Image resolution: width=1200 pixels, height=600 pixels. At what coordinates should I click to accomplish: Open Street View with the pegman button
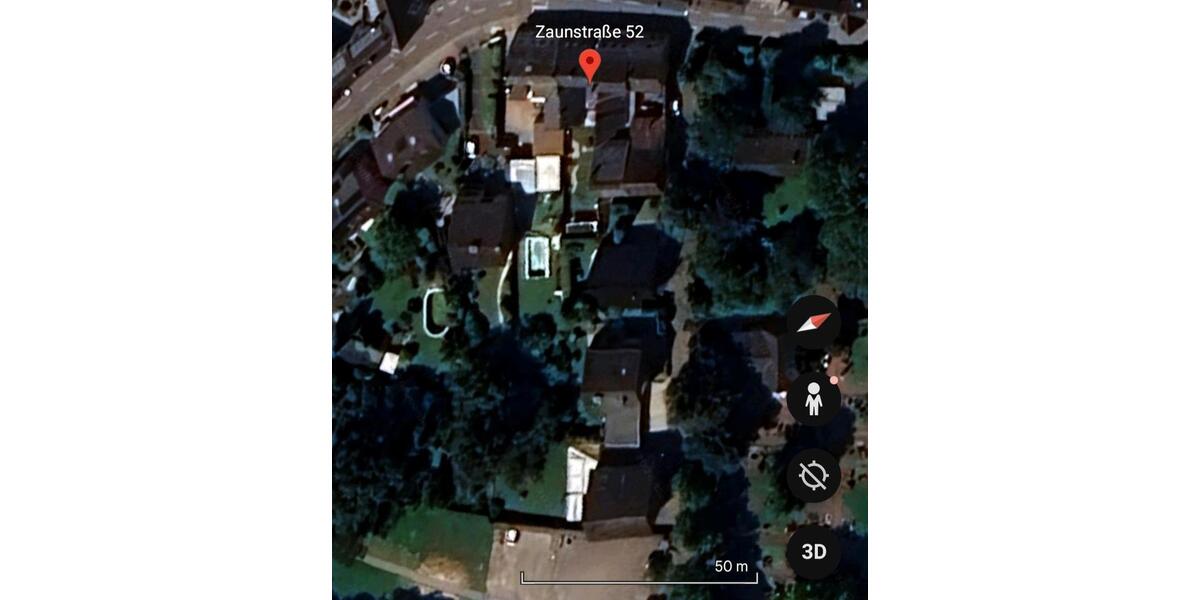(813, 399)
